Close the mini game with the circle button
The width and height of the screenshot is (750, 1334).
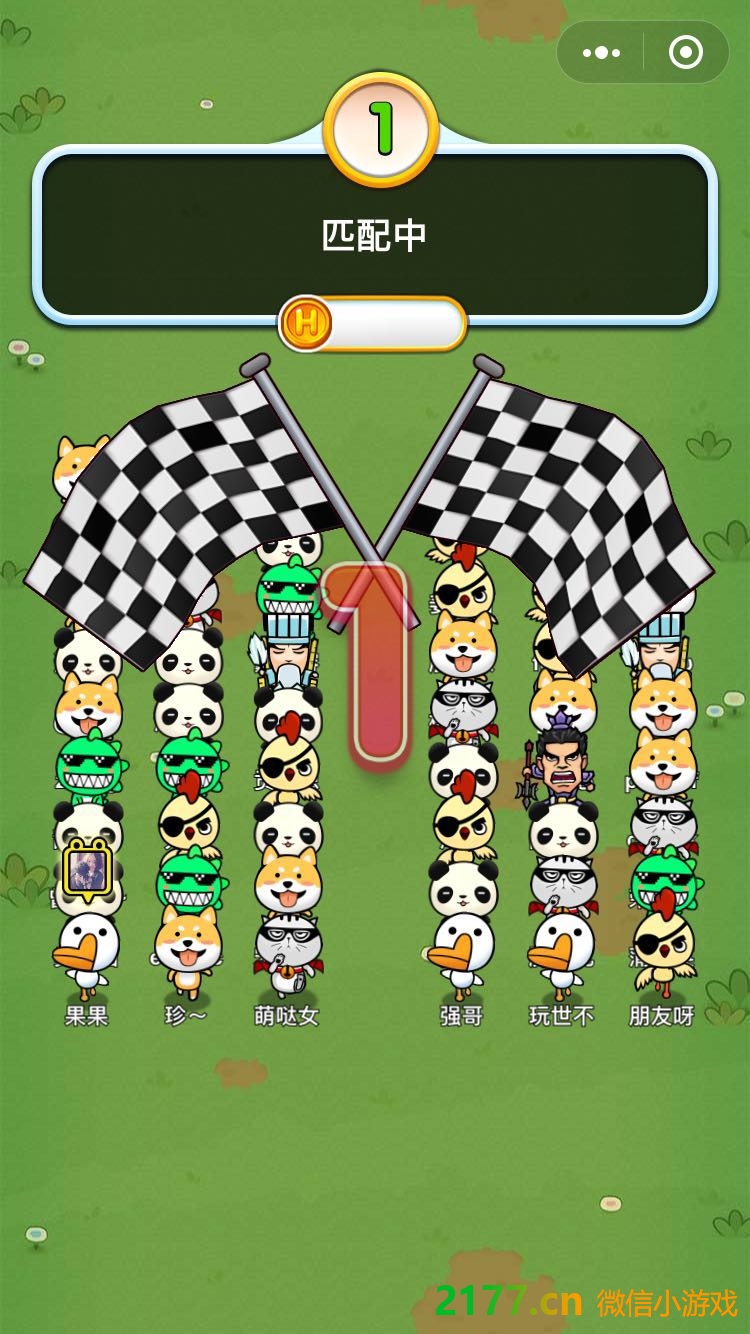click(x=686, y=53)
